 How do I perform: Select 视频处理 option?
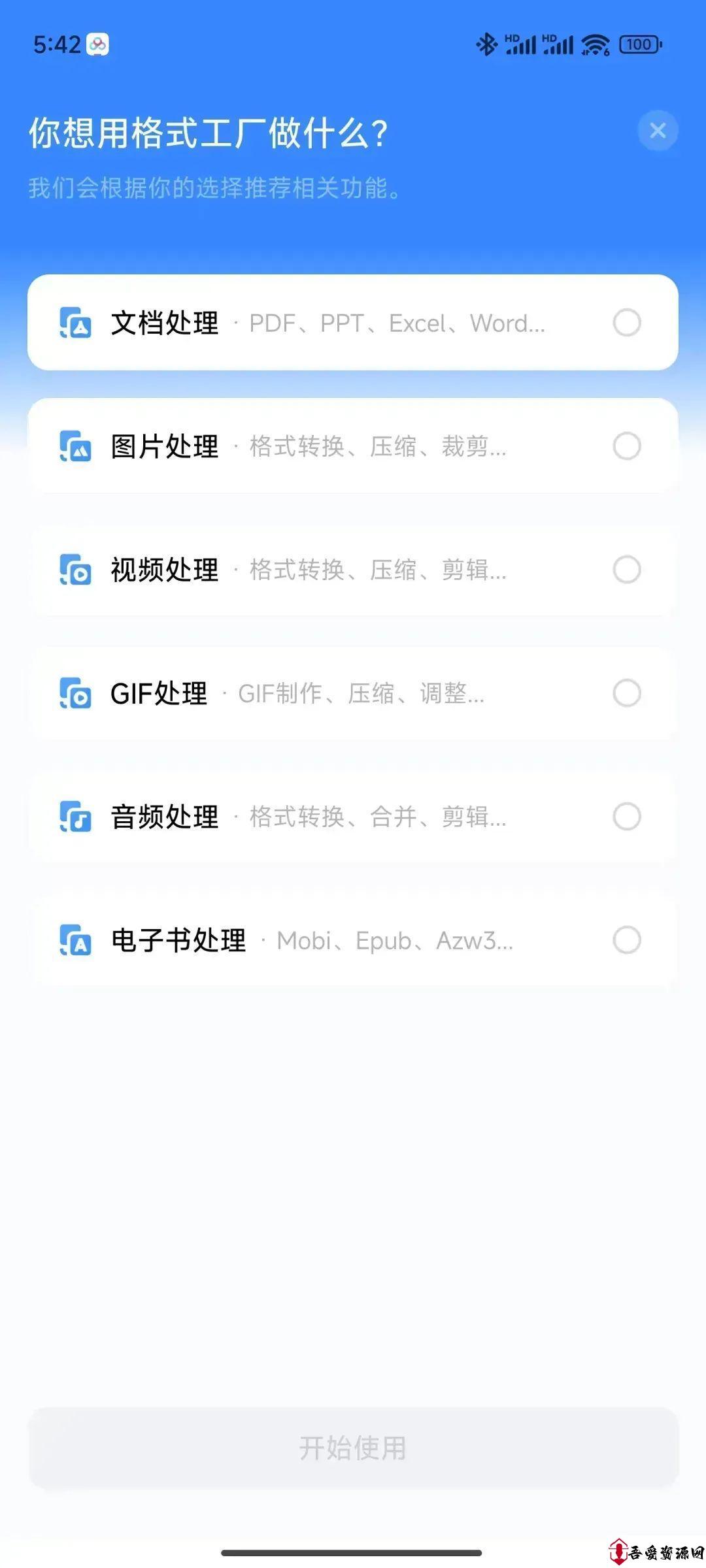pos(353,570)
